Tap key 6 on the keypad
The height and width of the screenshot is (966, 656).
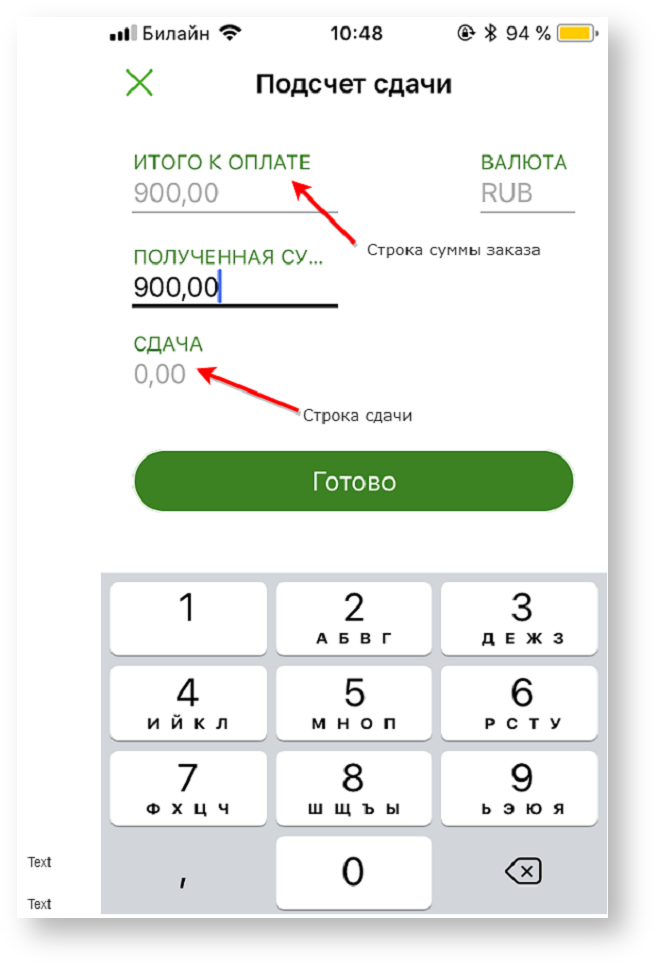click(520, 702)
